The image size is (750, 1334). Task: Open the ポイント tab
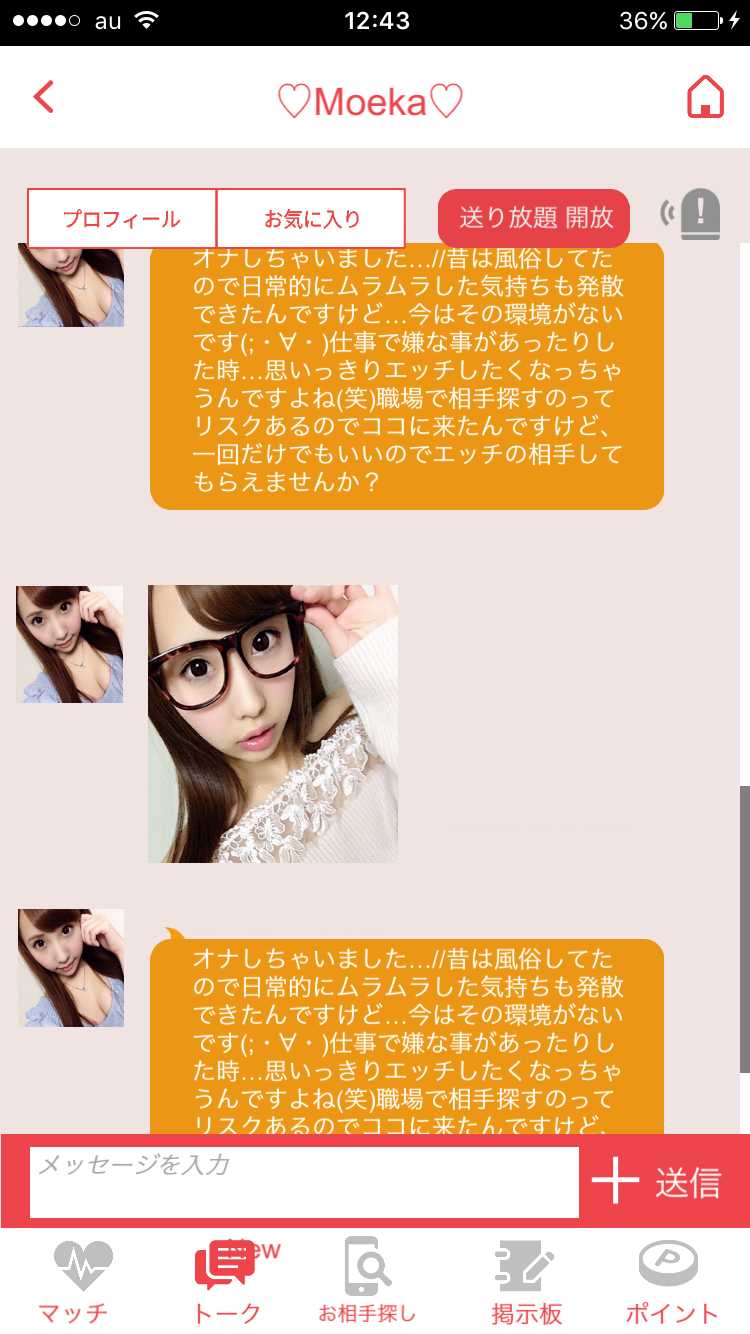(x=672, y=1282)
